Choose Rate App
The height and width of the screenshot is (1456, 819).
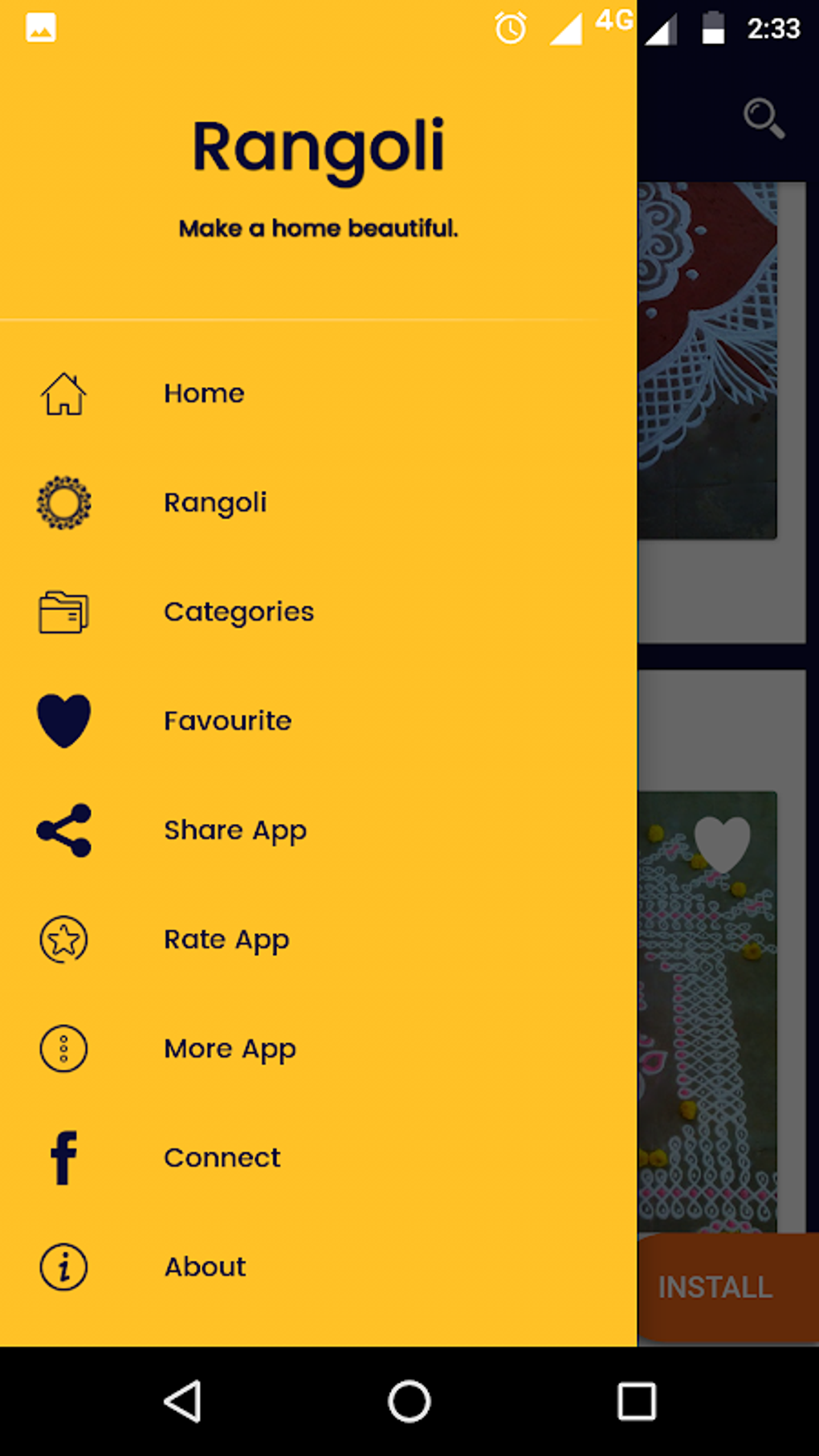[x=318, y=940]
